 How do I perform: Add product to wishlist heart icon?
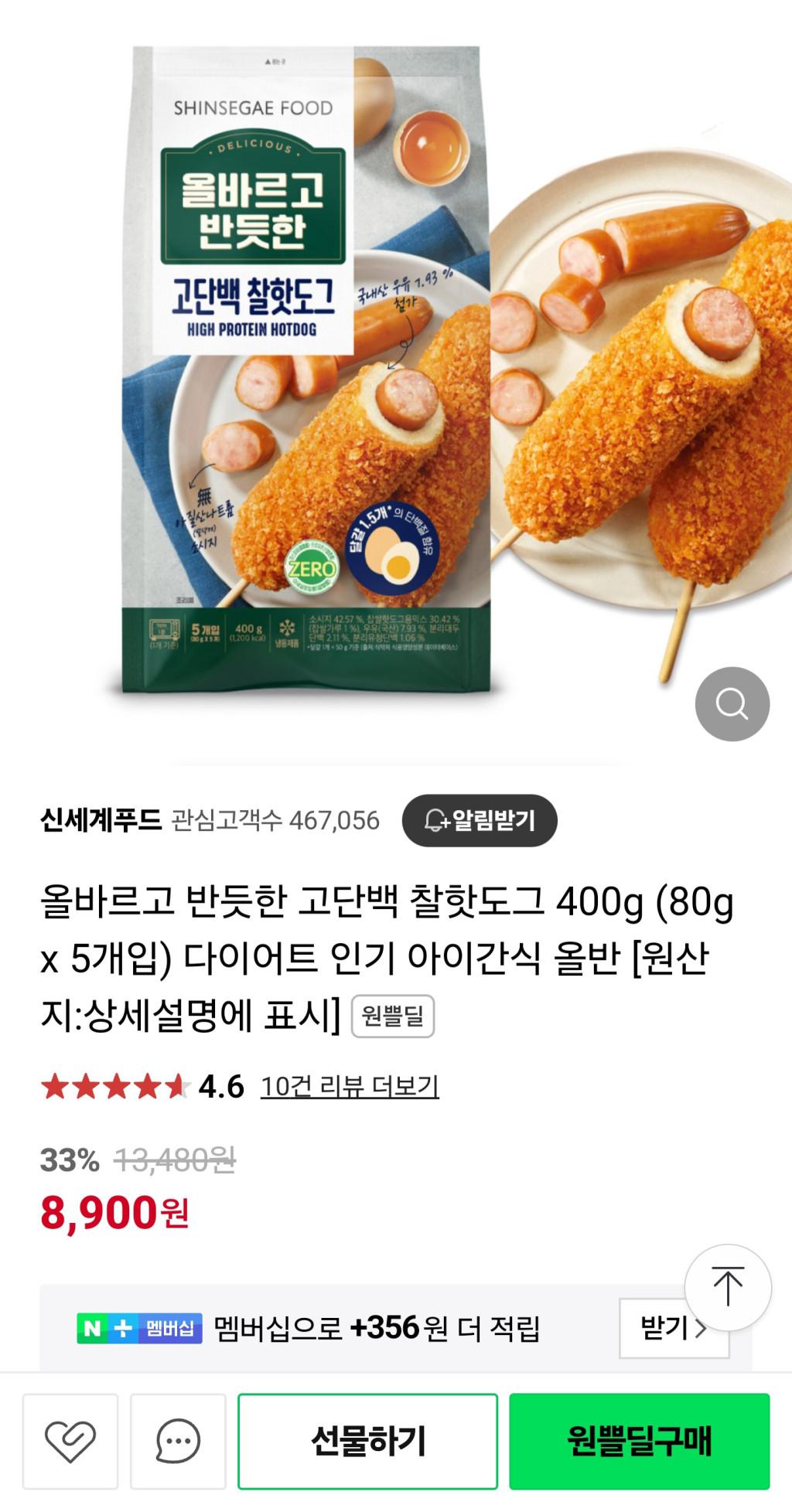[x=70, y=1441]
